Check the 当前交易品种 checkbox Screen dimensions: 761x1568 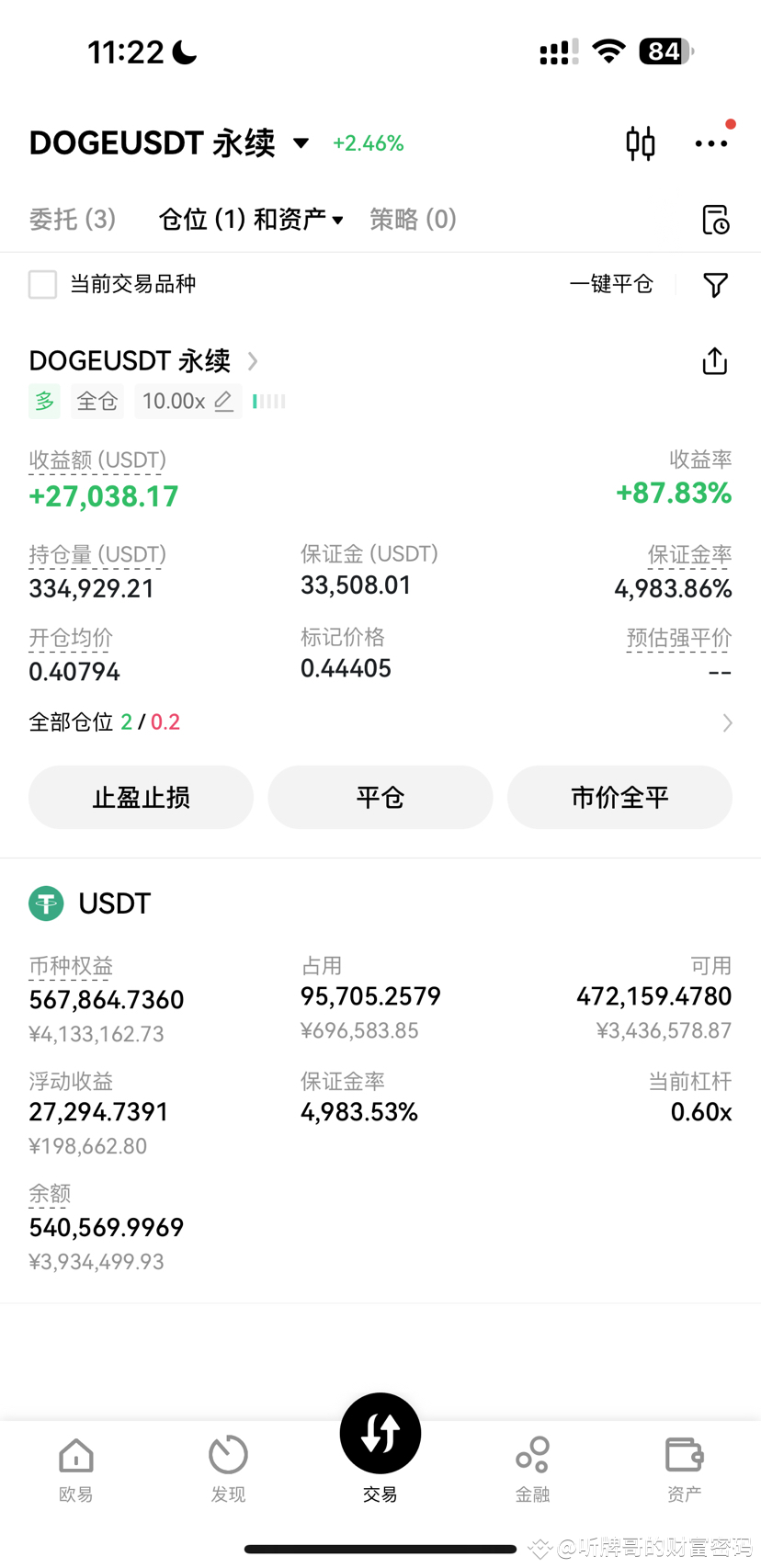(42, 284)
